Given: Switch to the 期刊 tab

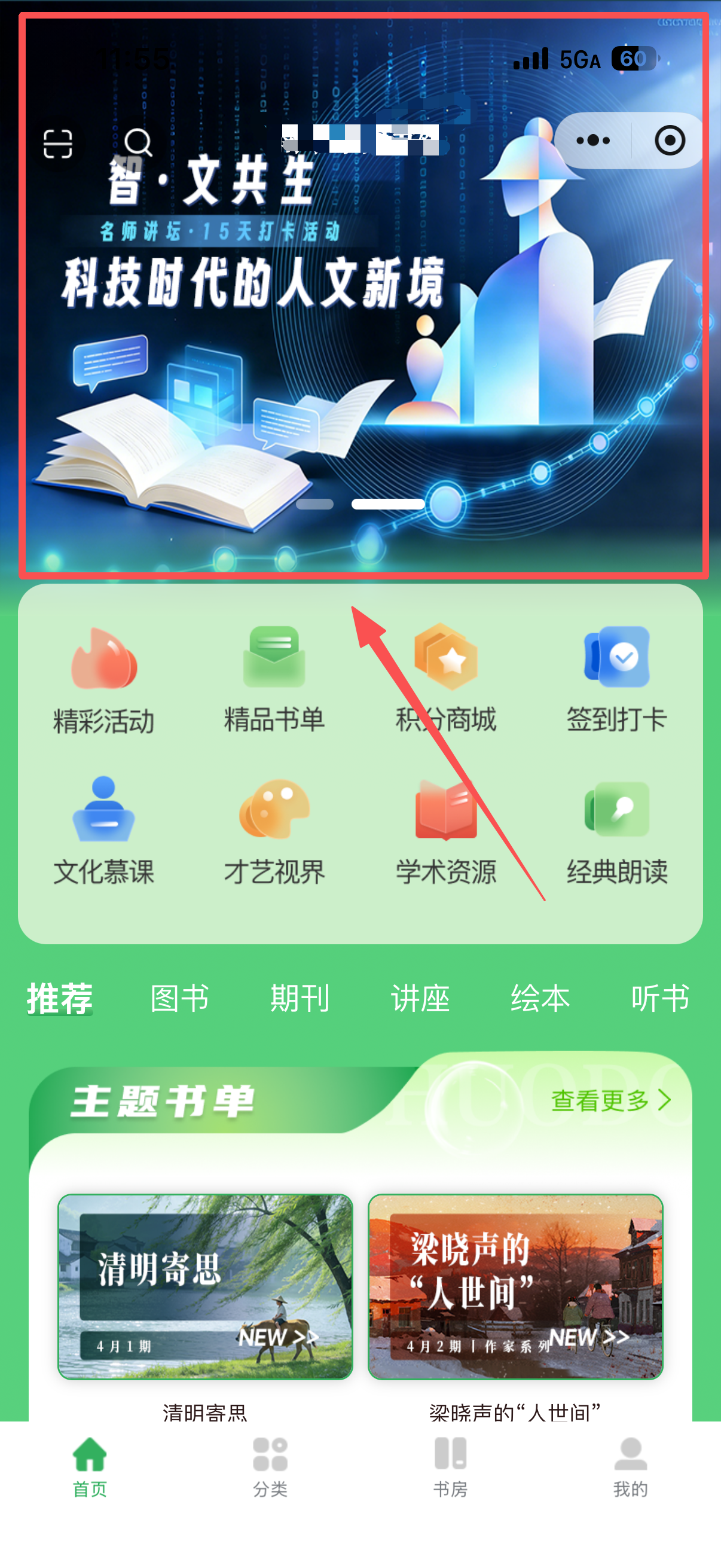Looking at the screenshot, I should (300, 998).
